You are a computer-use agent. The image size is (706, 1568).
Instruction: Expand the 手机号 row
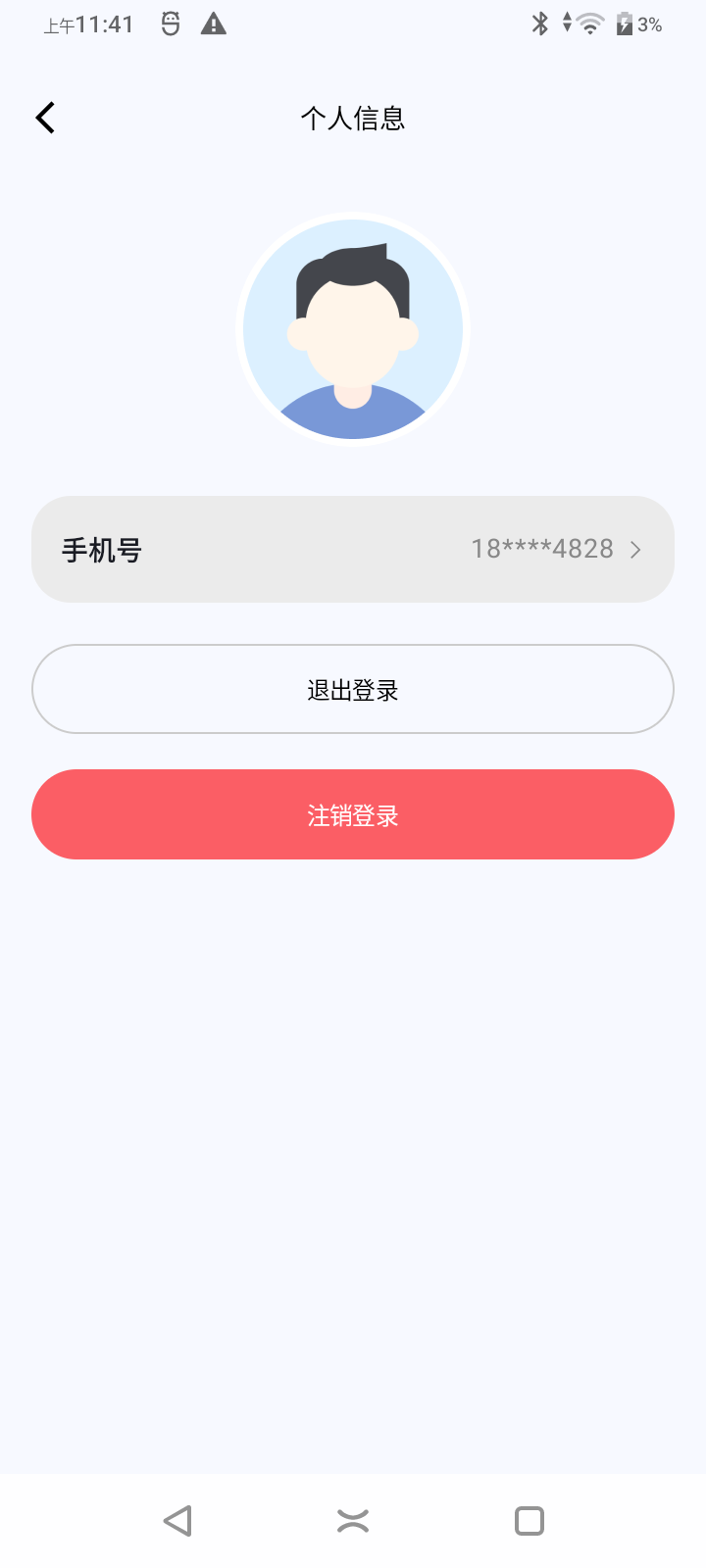tap(353, 550)
